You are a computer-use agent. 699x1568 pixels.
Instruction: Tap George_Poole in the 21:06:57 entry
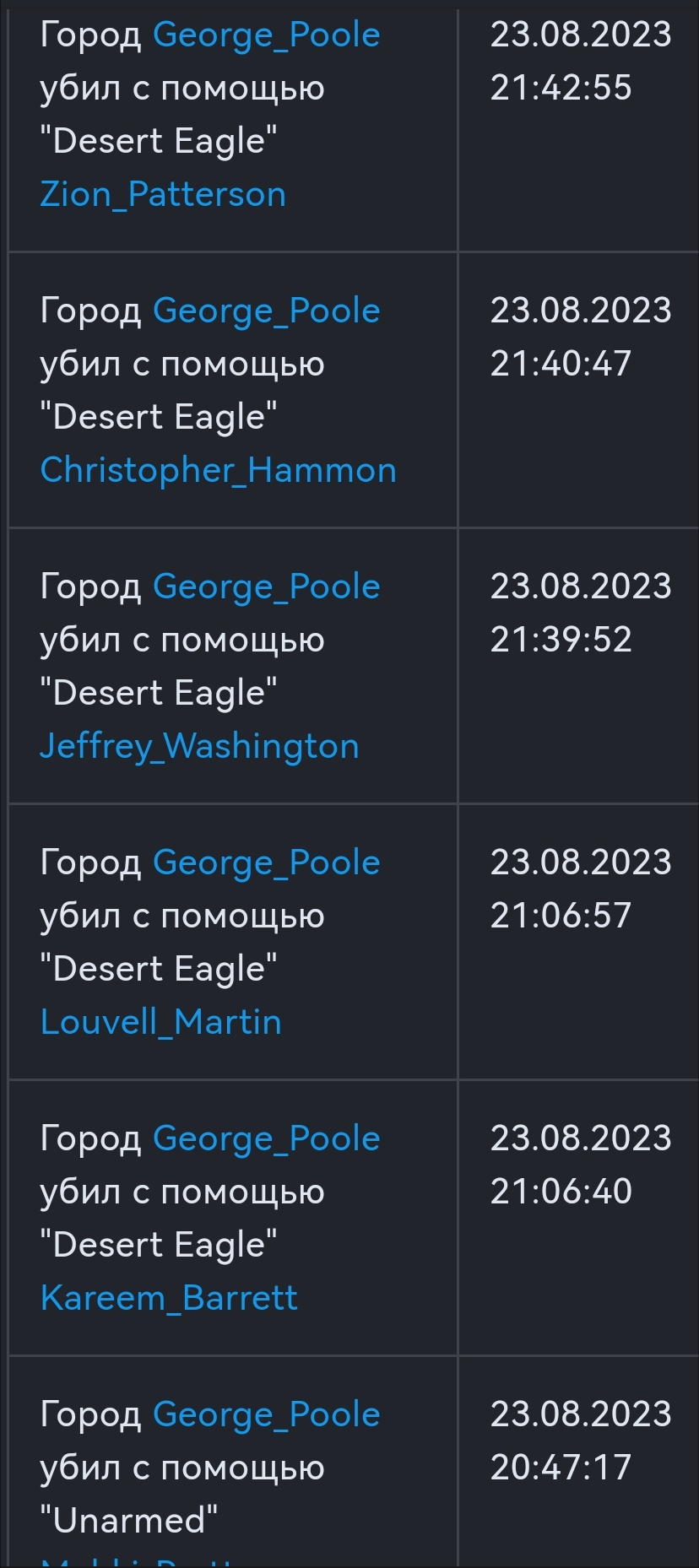click(x=266, y=863)
